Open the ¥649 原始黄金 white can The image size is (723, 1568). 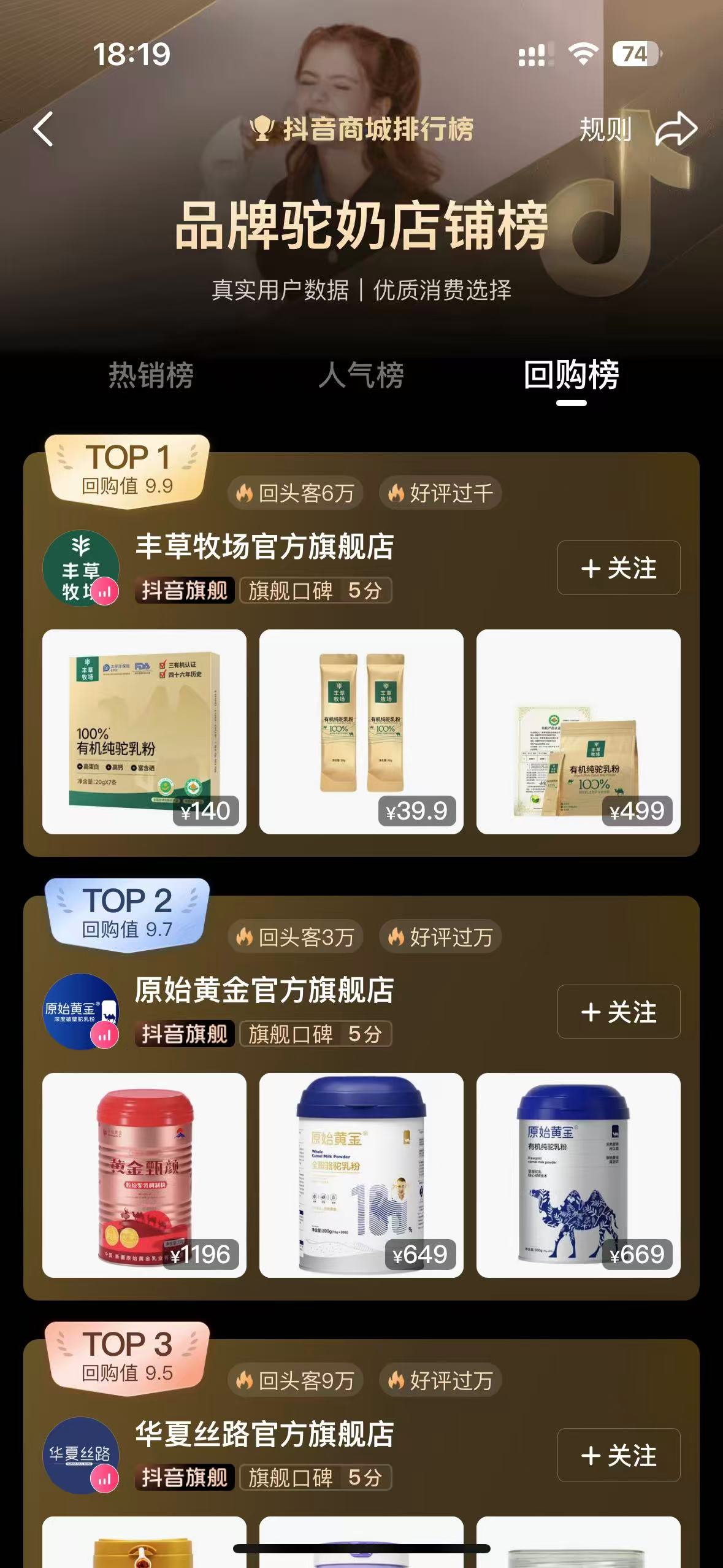click(x=361, y=1175)
